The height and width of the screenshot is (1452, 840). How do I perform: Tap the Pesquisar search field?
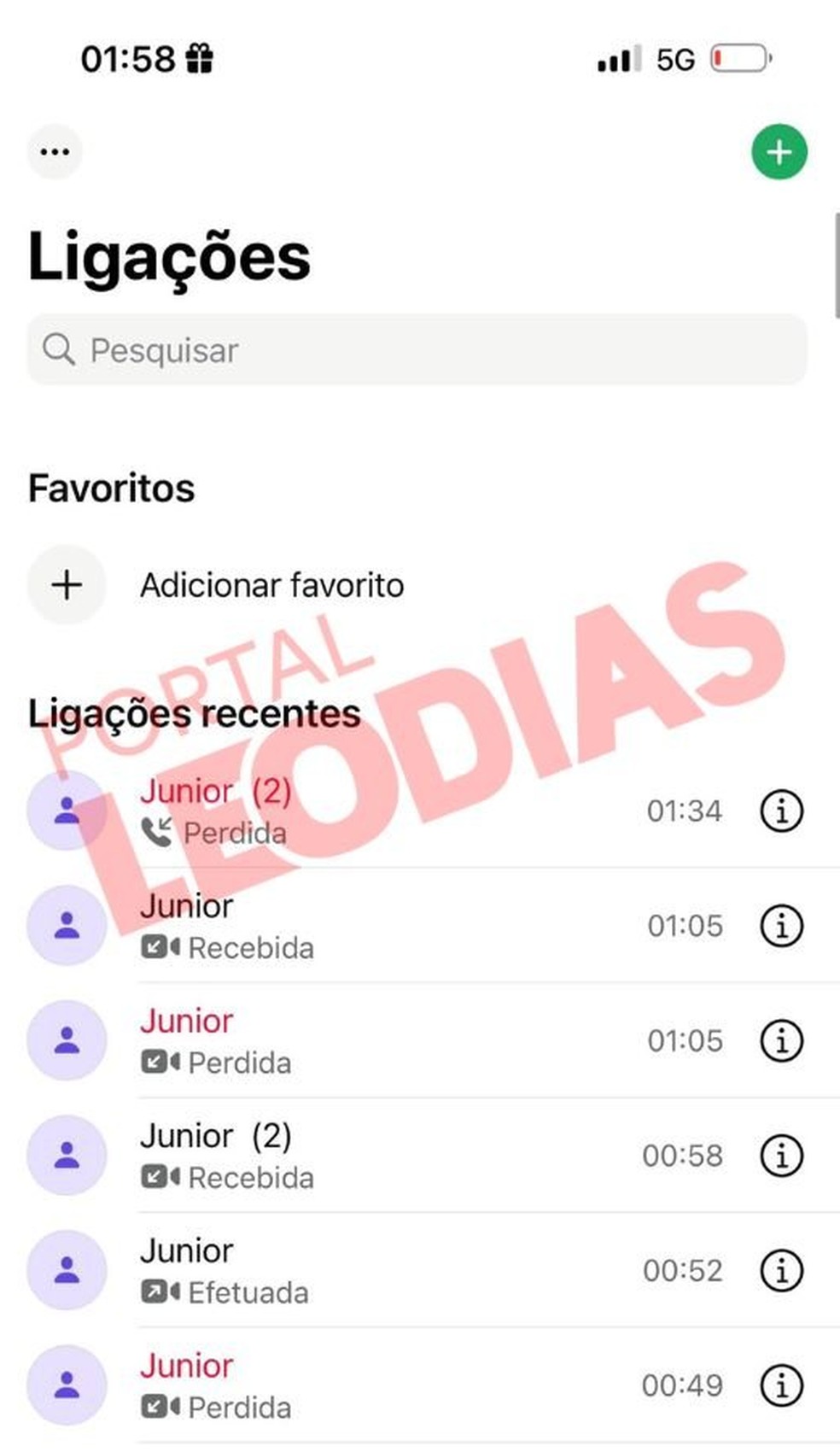[x=418, y=350]
